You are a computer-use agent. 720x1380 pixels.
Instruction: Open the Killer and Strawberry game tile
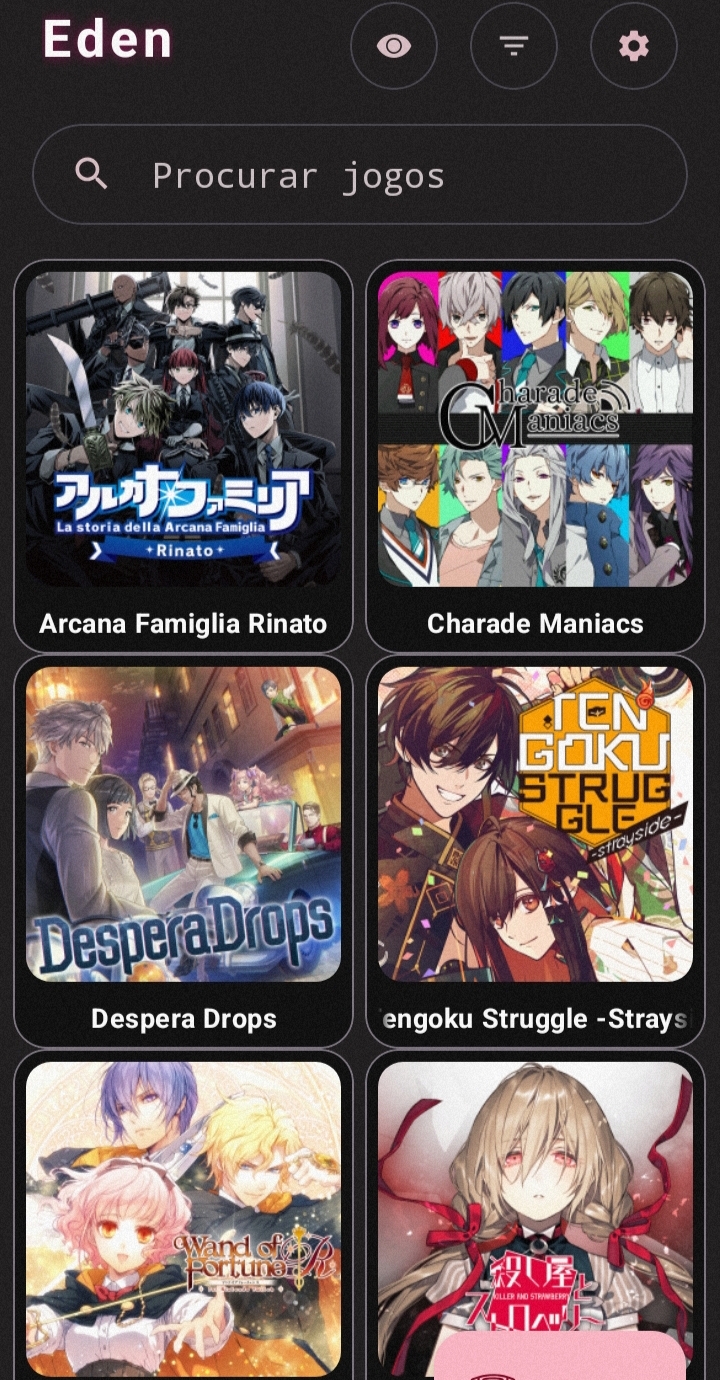coord(535,1190)
